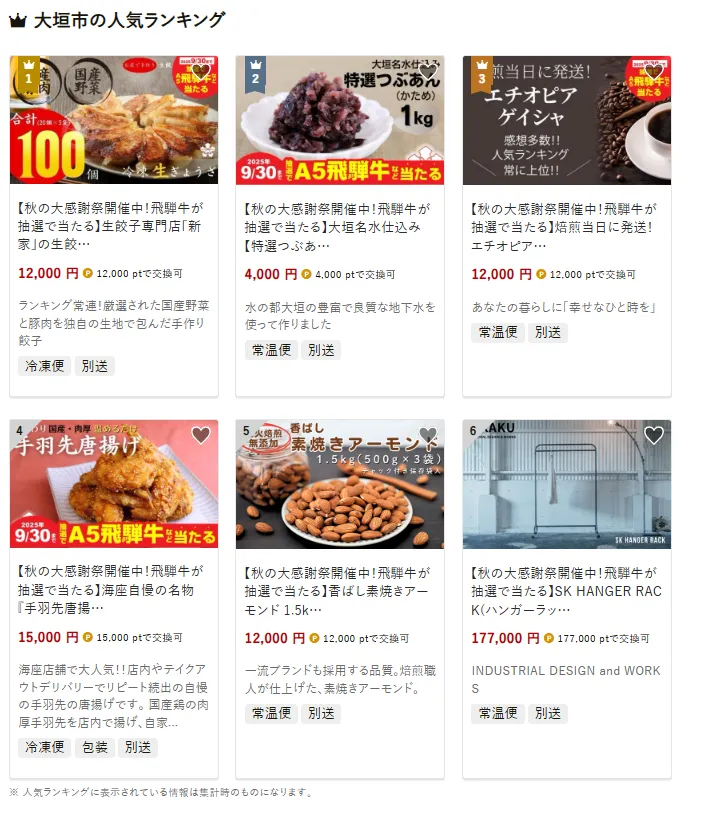The width and height of the screenshot is (712, 823).
Task: Add 手羽先唐揚げ to favorites via heart
Action: (x=201, y=435)
